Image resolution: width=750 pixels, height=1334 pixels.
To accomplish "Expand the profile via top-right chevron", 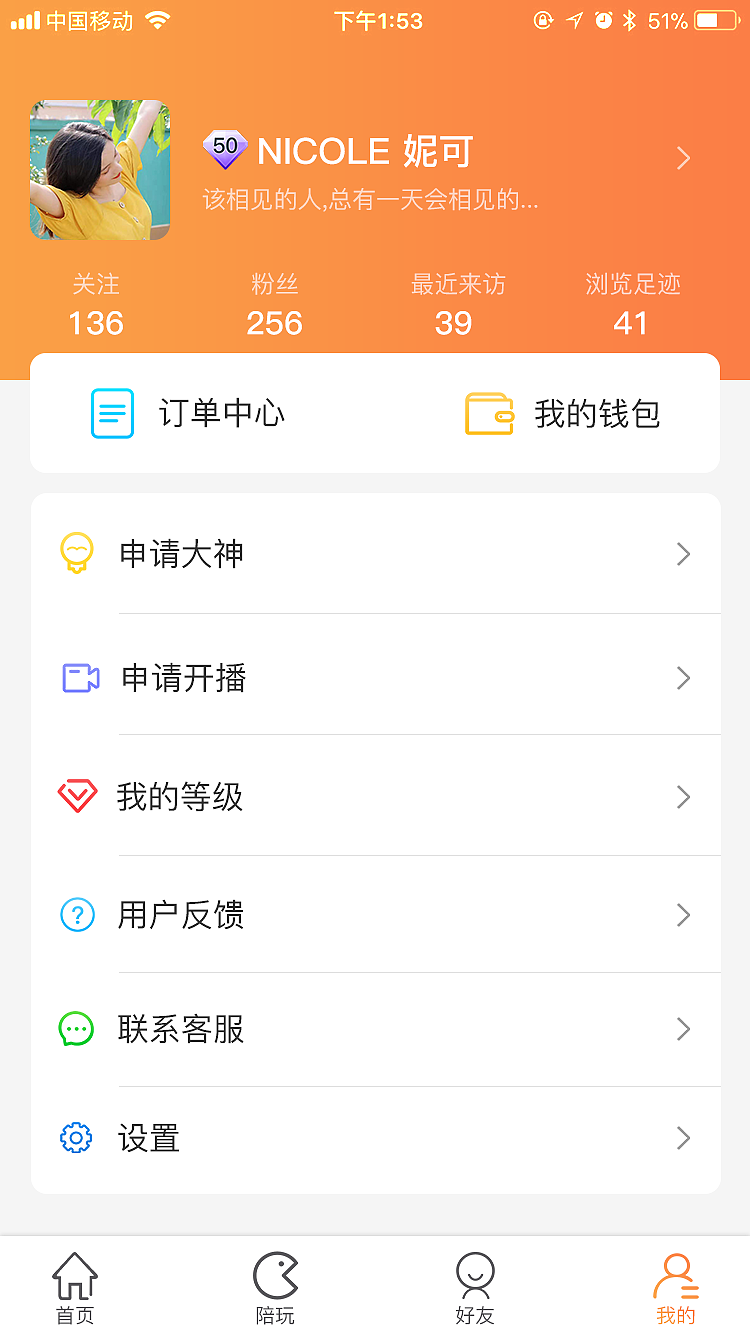I will tap(683, 158).
